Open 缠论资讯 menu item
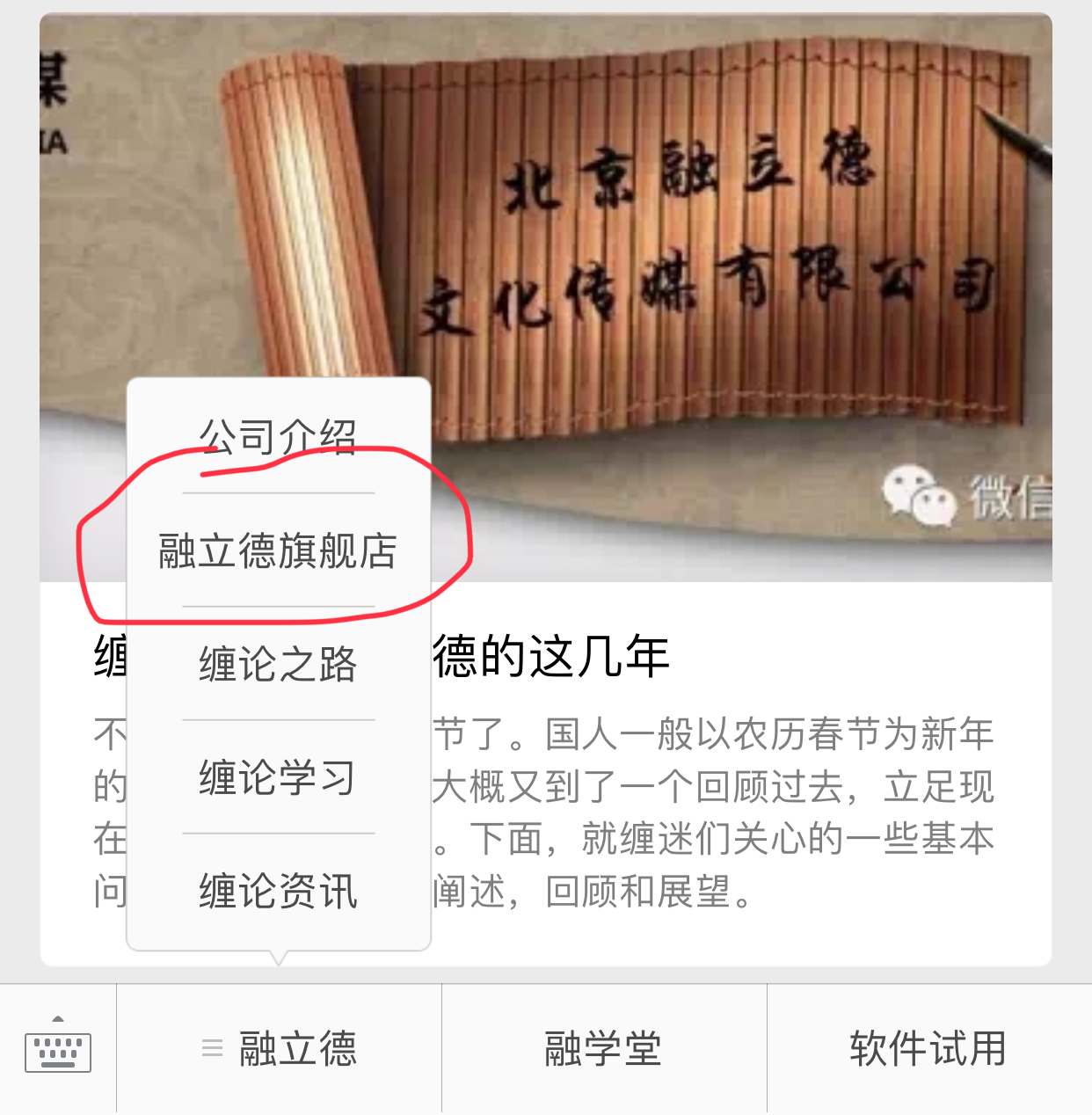Image resolution: width=1092 pixels, height=1115 pixels. [x=278, y=891]
